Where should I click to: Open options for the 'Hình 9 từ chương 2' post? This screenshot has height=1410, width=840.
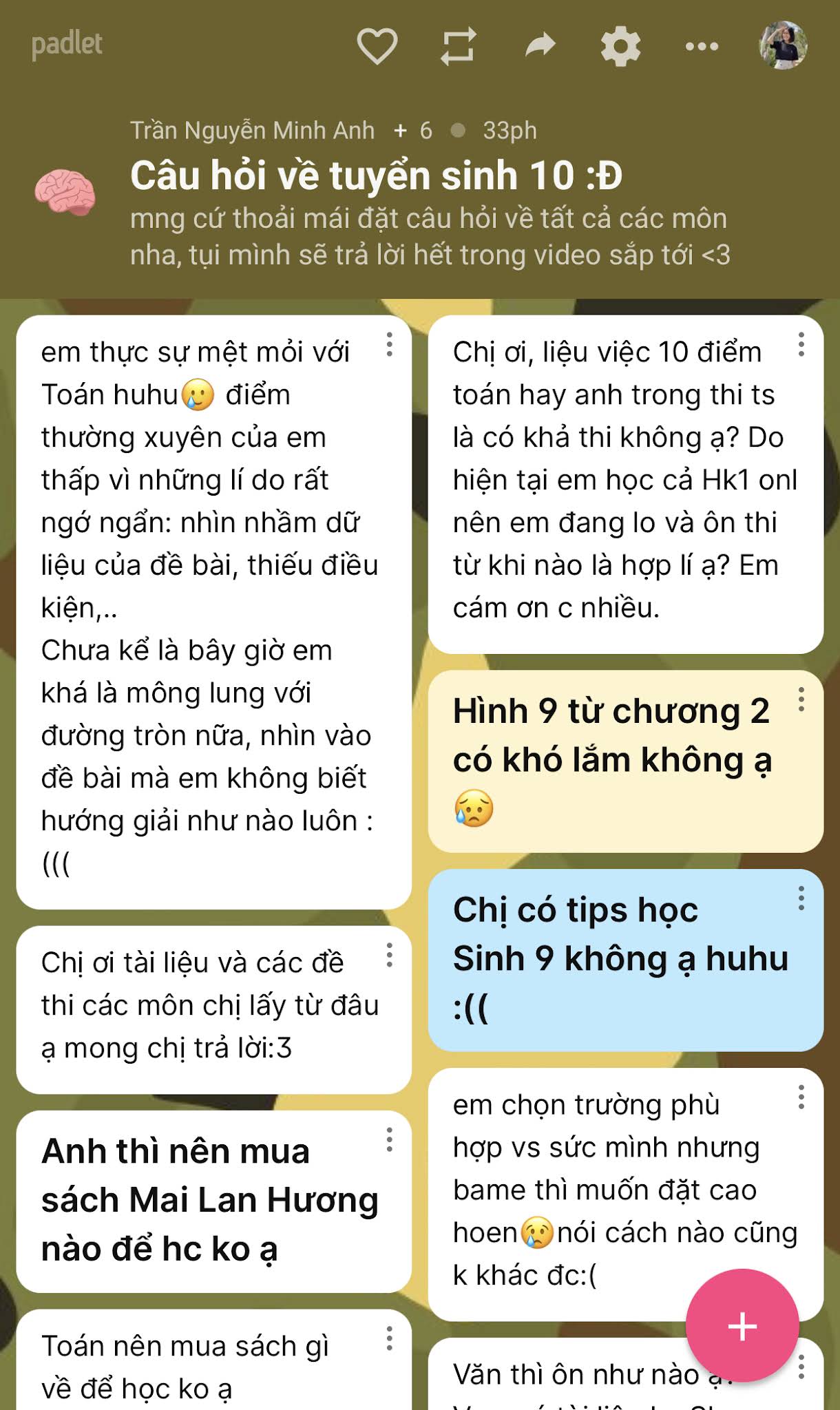[x=801, y=700]
